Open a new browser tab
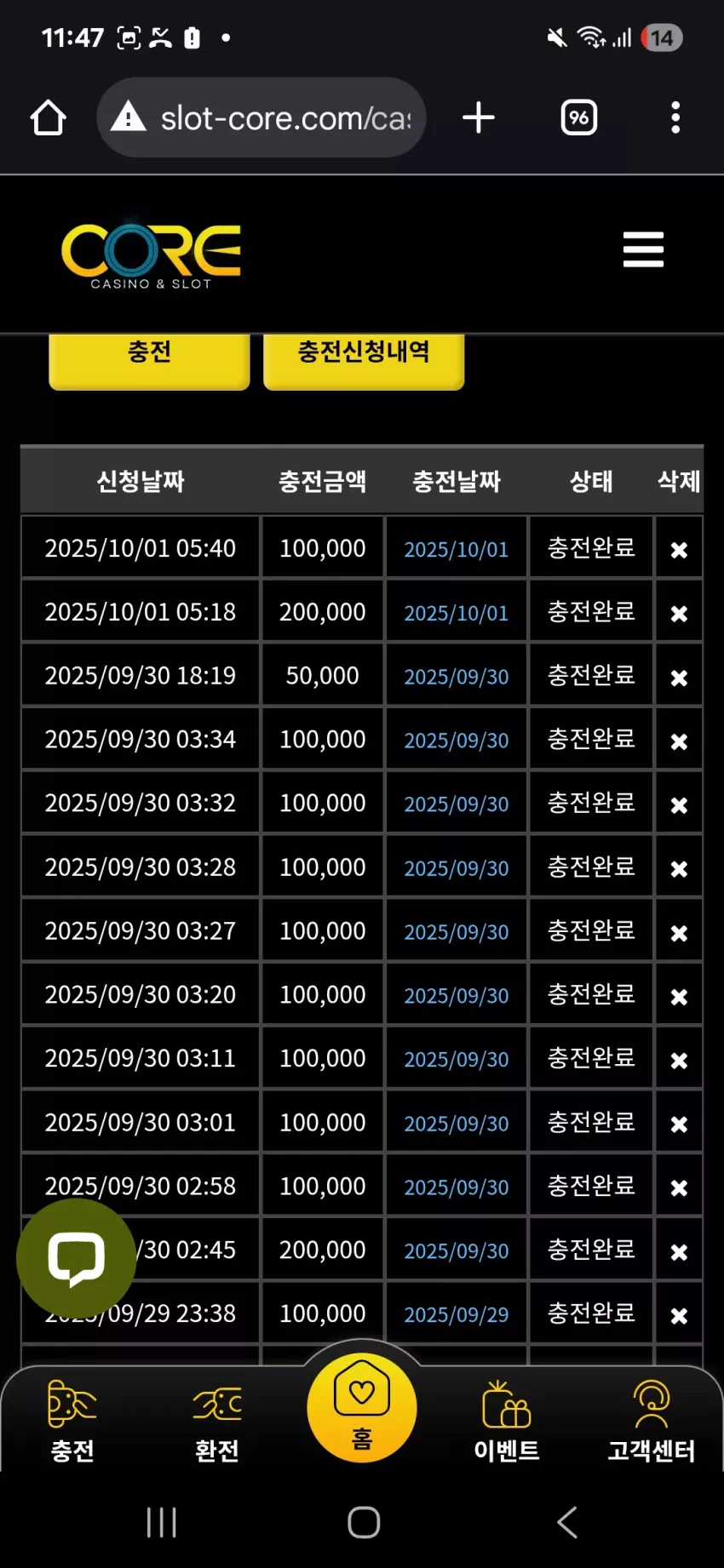The width and height of the screenshot is (724, 1568). 479,117
